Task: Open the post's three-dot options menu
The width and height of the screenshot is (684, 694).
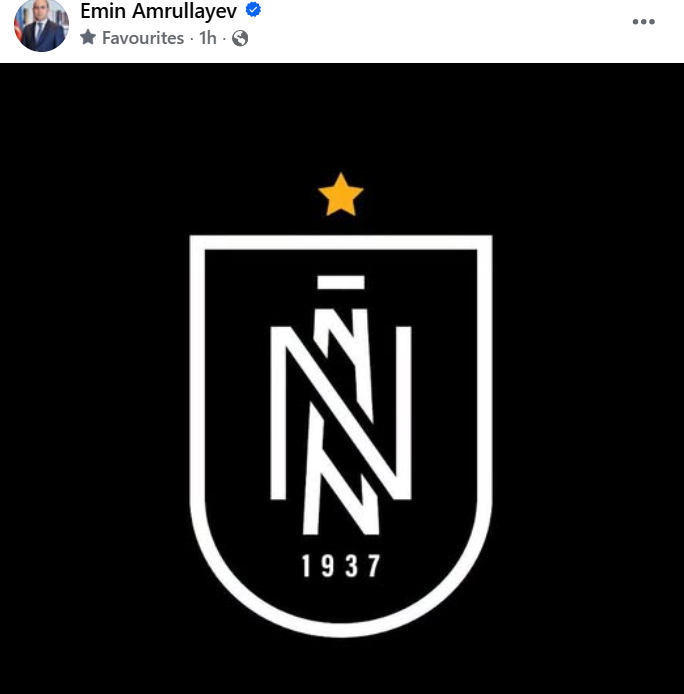Action: click(644, 21)
